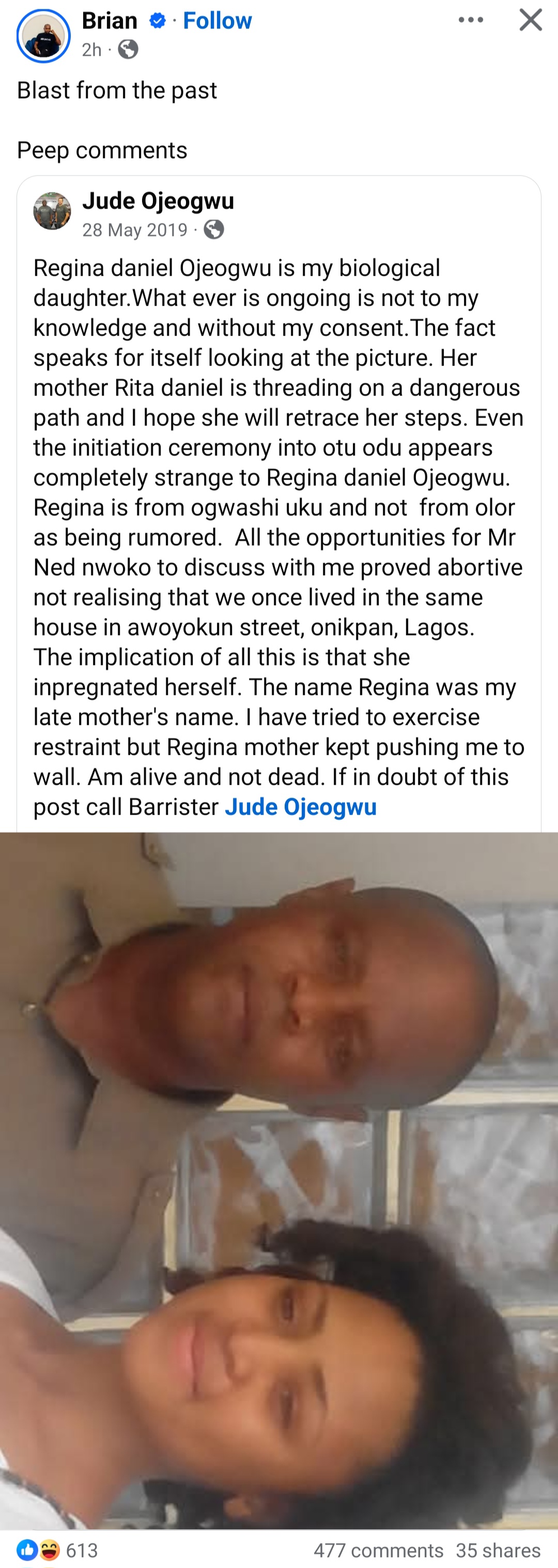Open the shared photo in full view
Screen dimensions: 558x1568
click(279, 1181)
